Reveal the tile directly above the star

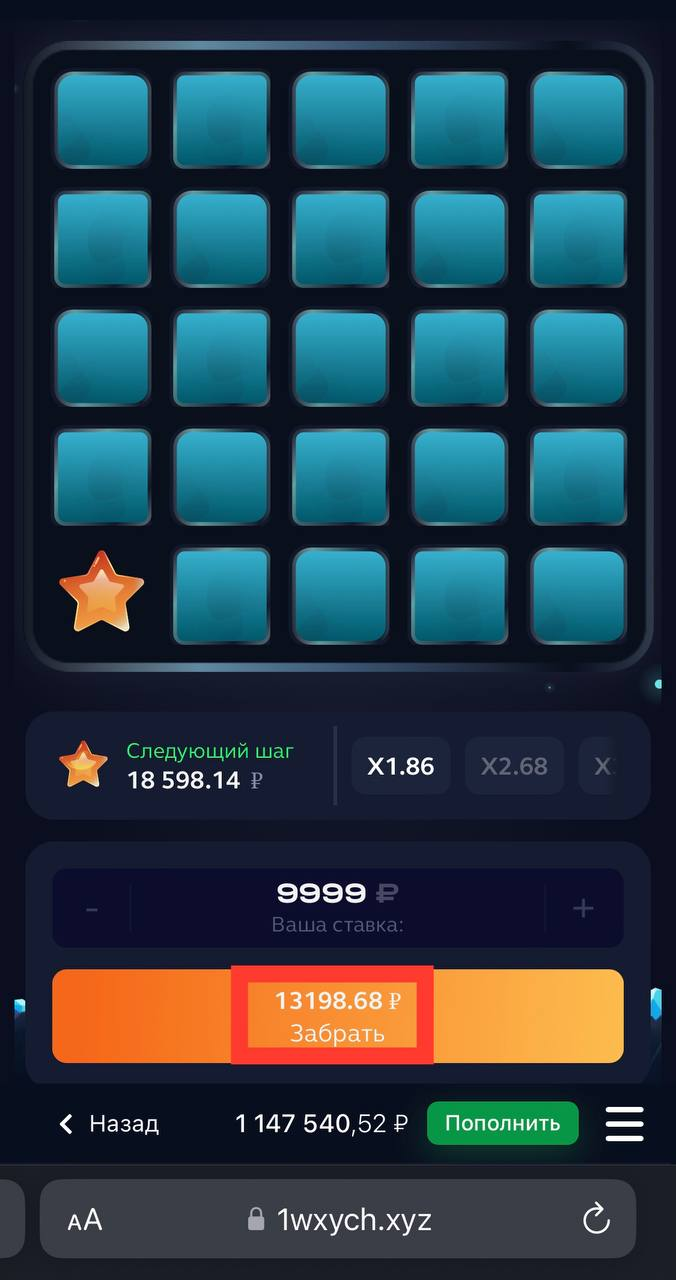pos(102,477)
